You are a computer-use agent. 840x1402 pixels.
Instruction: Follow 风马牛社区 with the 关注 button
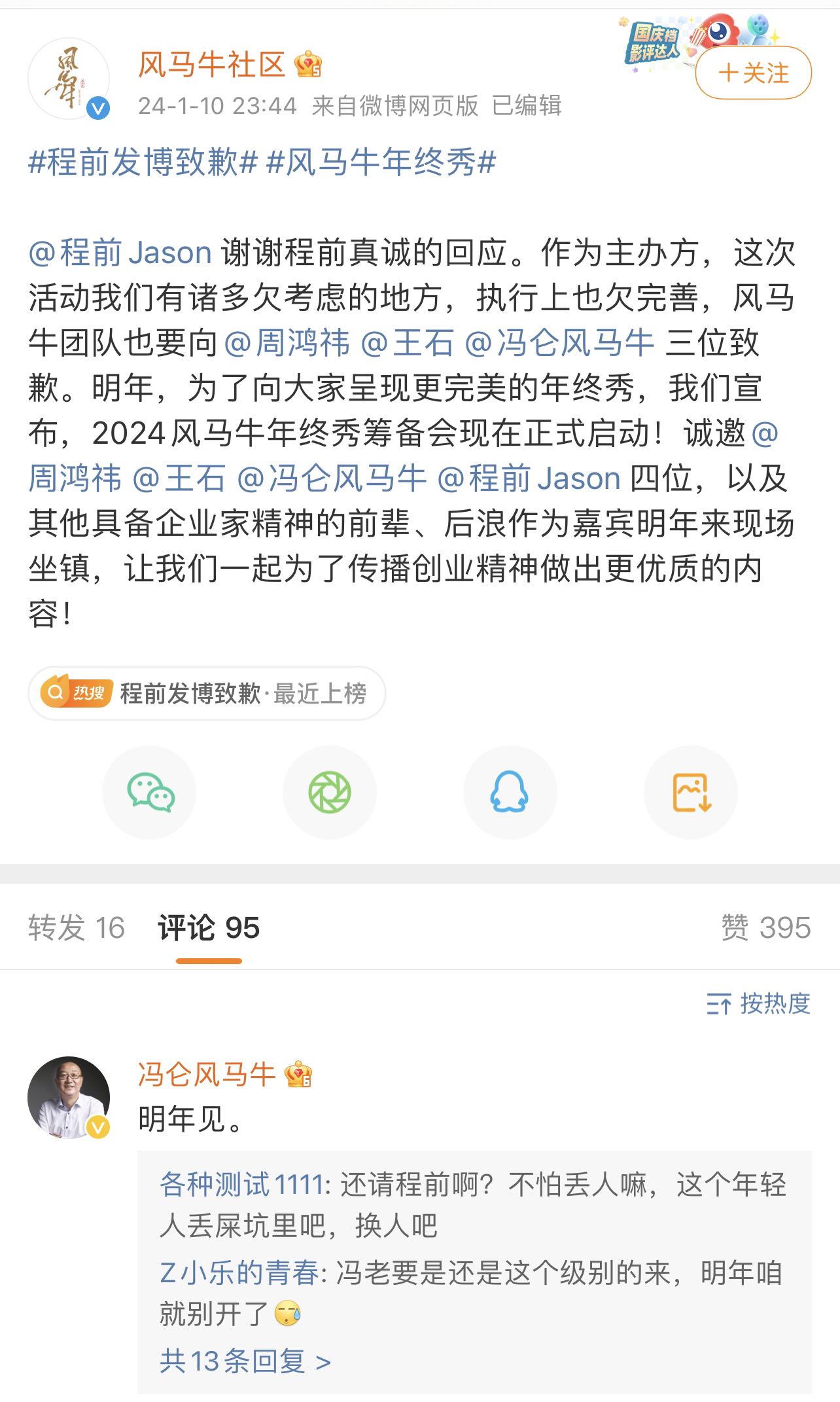(x=753, y=73)
